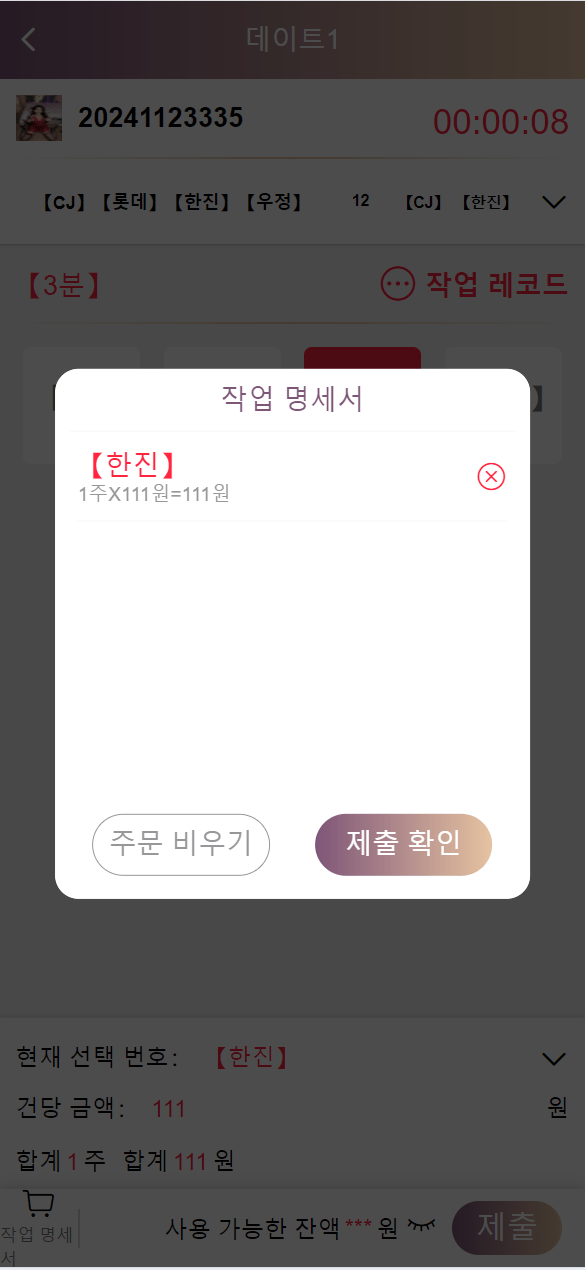Confirm submission with 제출 확인
585x1270 pixels.
click(x=403, y=844)
